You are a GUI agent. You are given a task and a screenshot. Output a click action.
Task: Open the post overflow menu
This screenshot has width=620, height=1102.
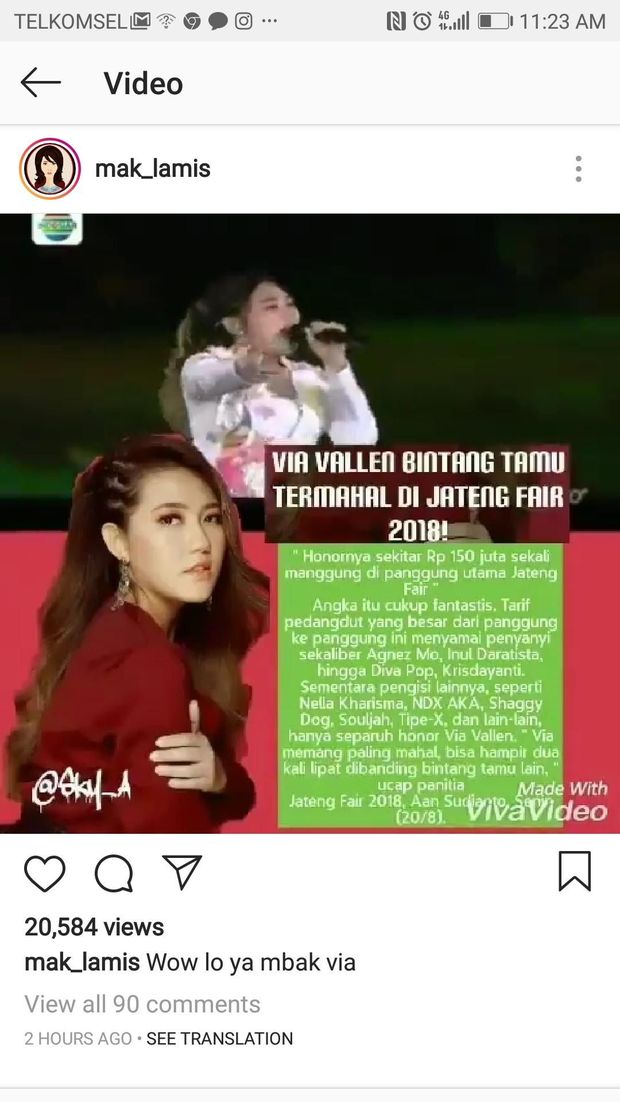click(578, 169)
